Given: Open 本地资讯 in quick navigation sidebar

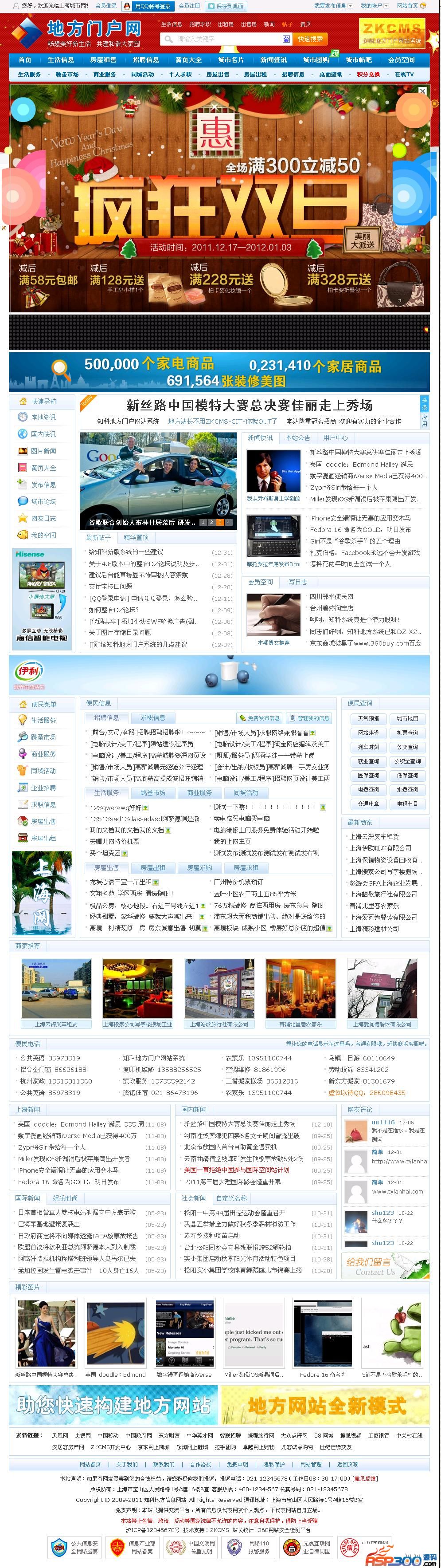Looking at the screenshot, I should point(43,418).
